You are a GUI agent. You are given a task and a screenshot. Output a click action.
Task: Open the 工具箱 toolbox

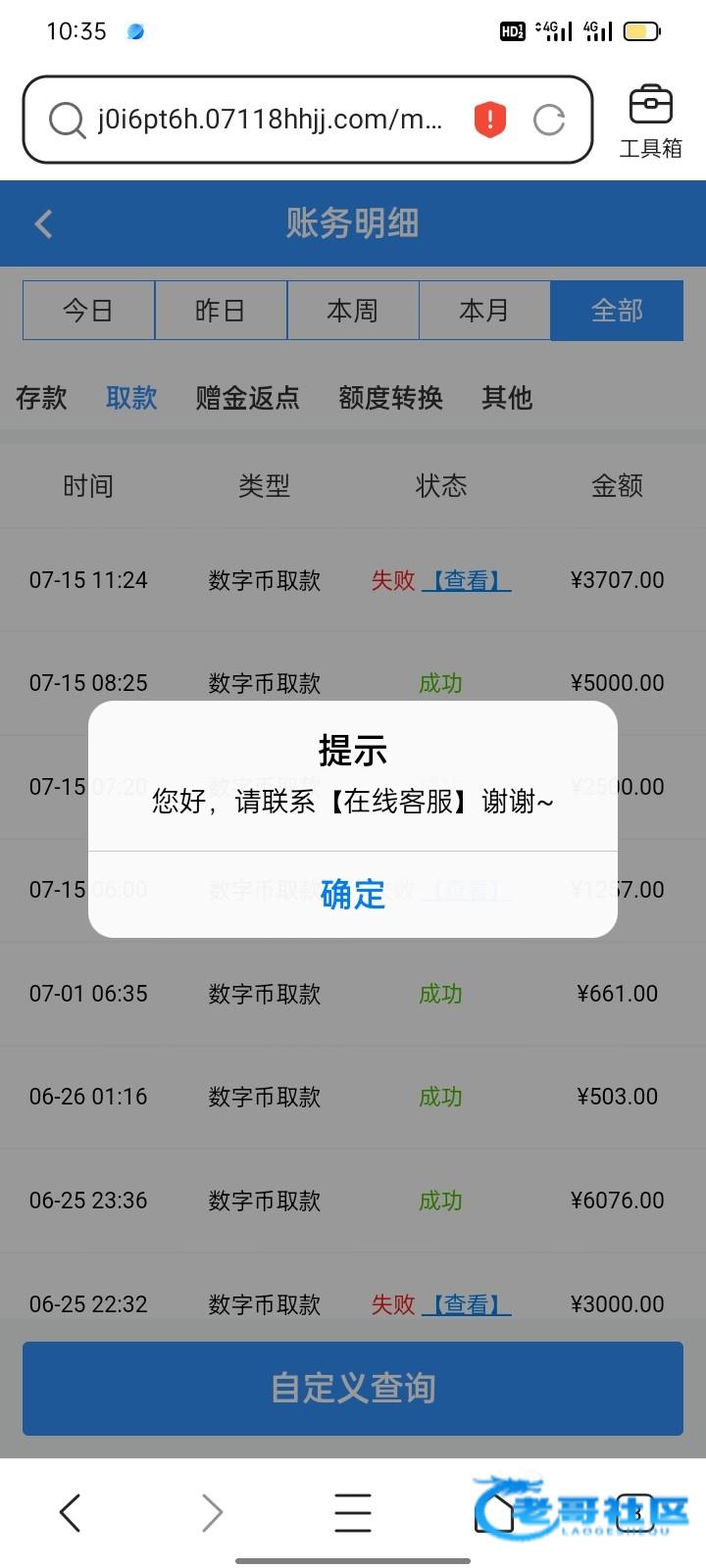tap(650, 122)
